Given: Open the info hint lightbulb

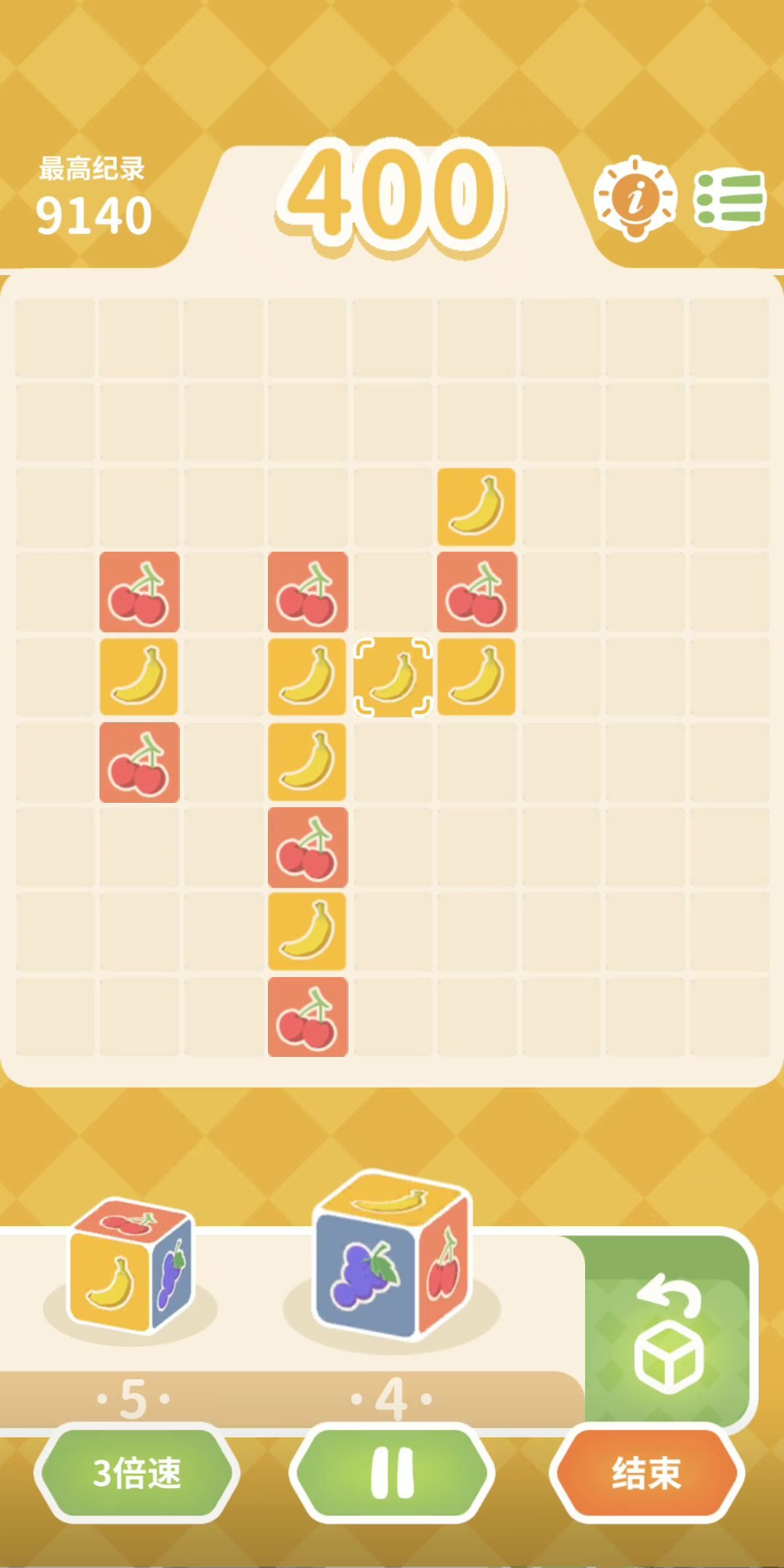Looking at the screenshot, I should [x=635, y=197].
